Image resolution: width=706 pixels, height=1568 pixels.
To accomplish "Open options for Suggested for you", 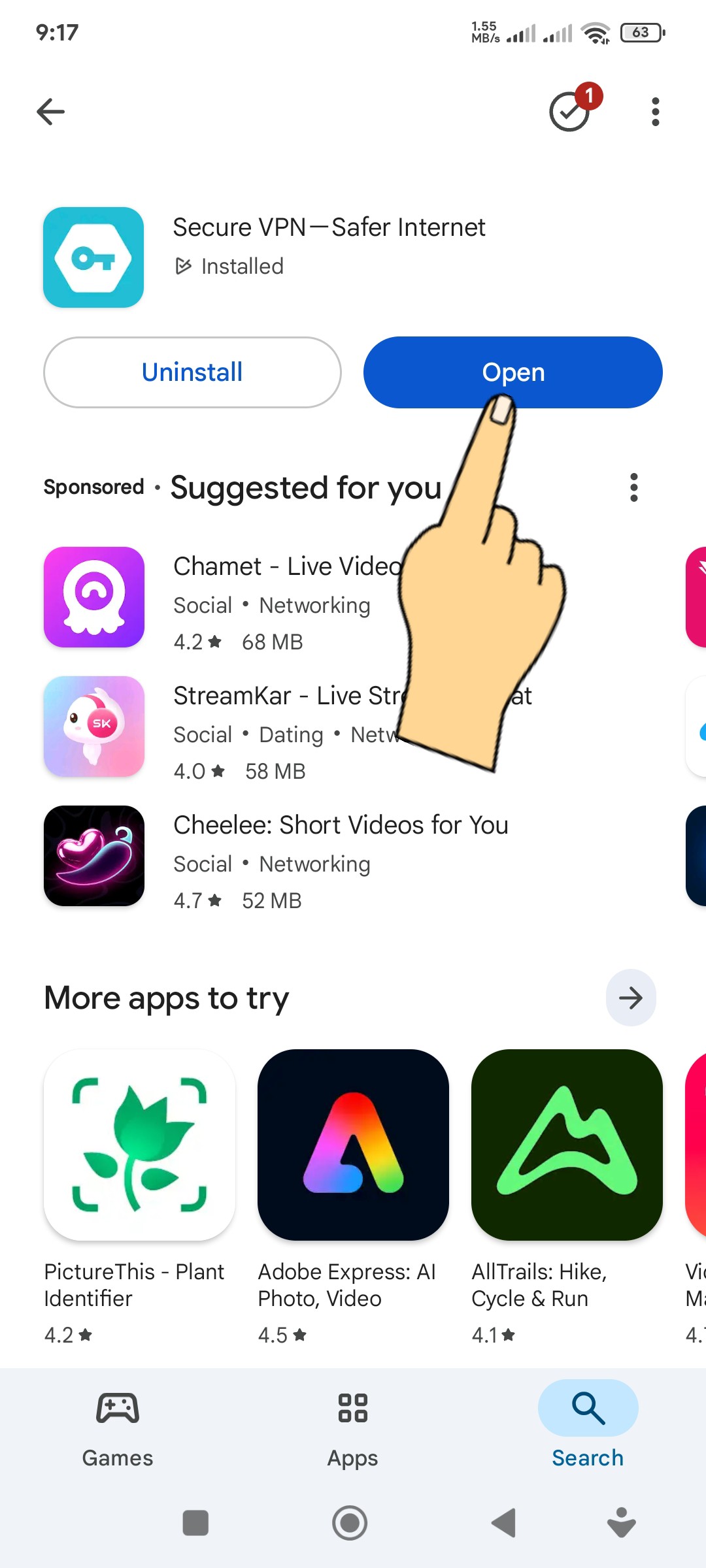I will [633, 487].
